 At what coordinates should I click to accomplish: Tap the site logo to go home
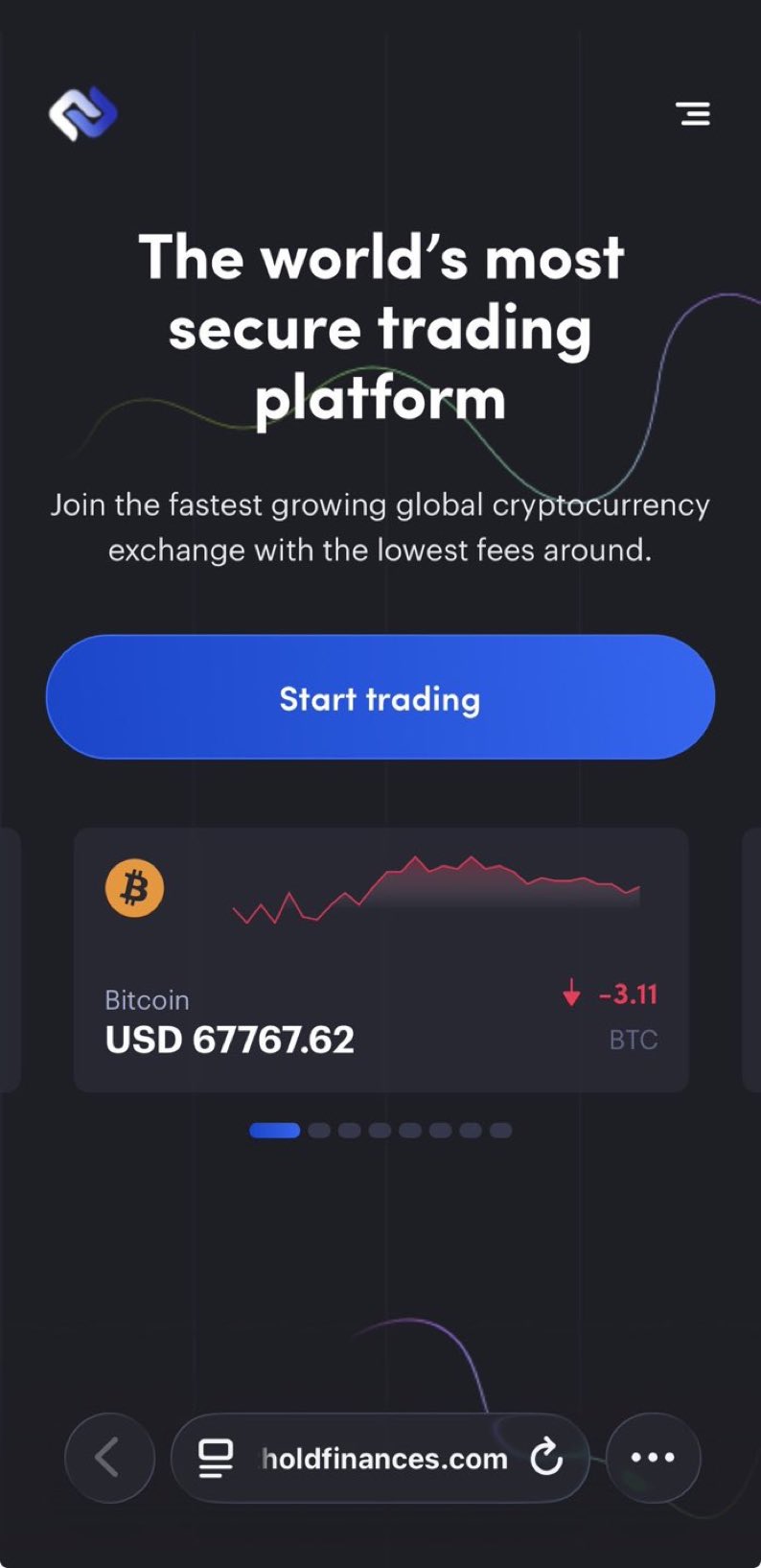pyautogui.click(x=83, y=114)
